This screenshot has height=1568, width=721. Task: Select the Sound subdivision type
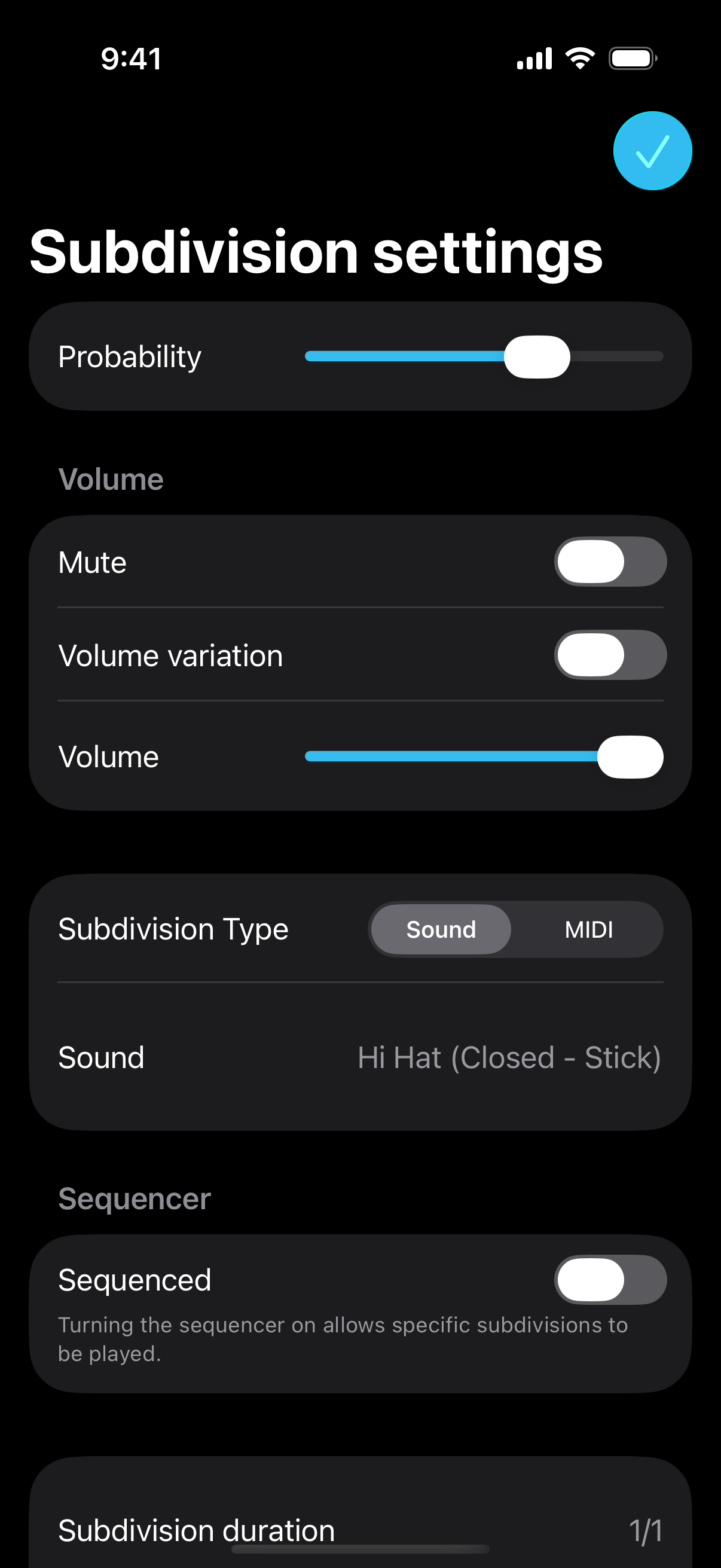pyautogui.click(x=441, y=929)
